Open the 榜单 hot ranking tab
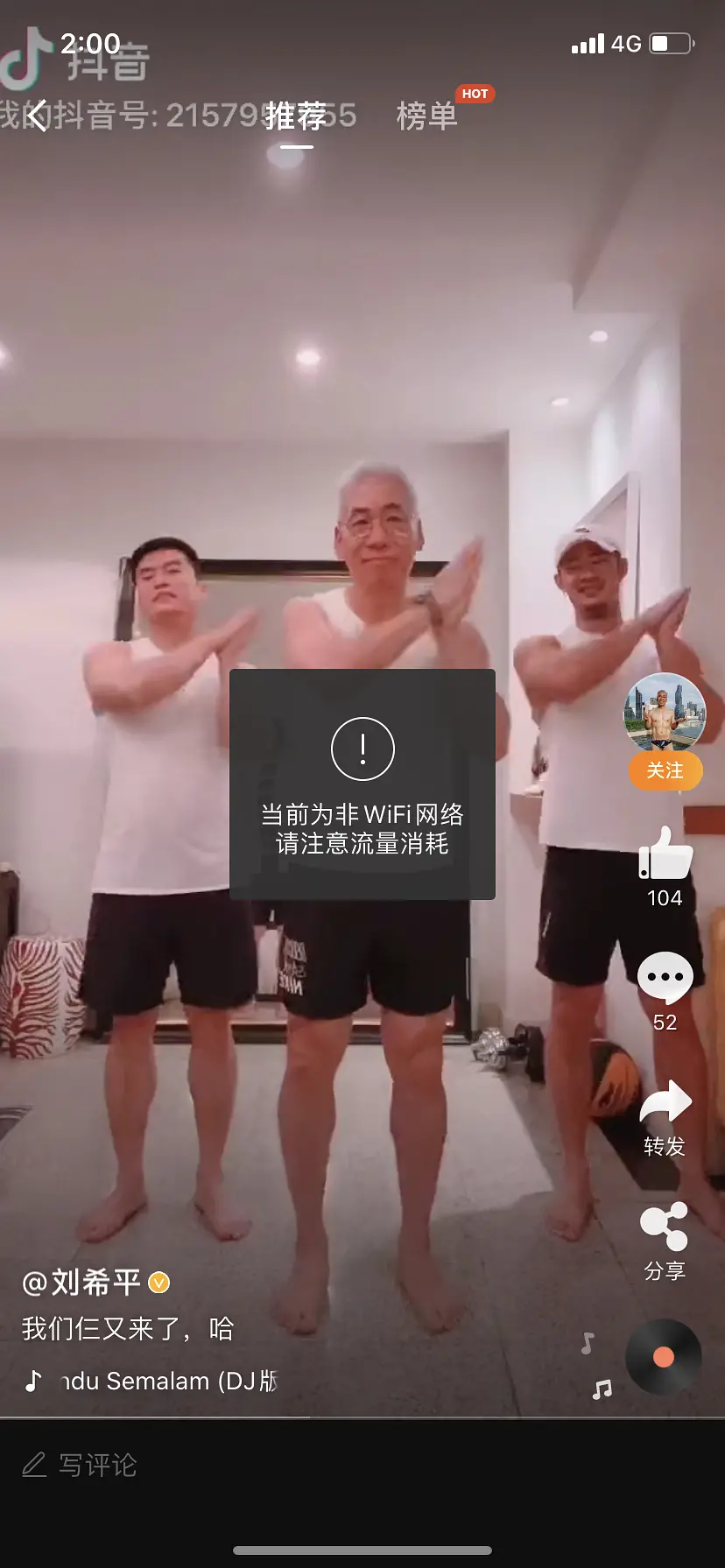 [x=427, y=116]
